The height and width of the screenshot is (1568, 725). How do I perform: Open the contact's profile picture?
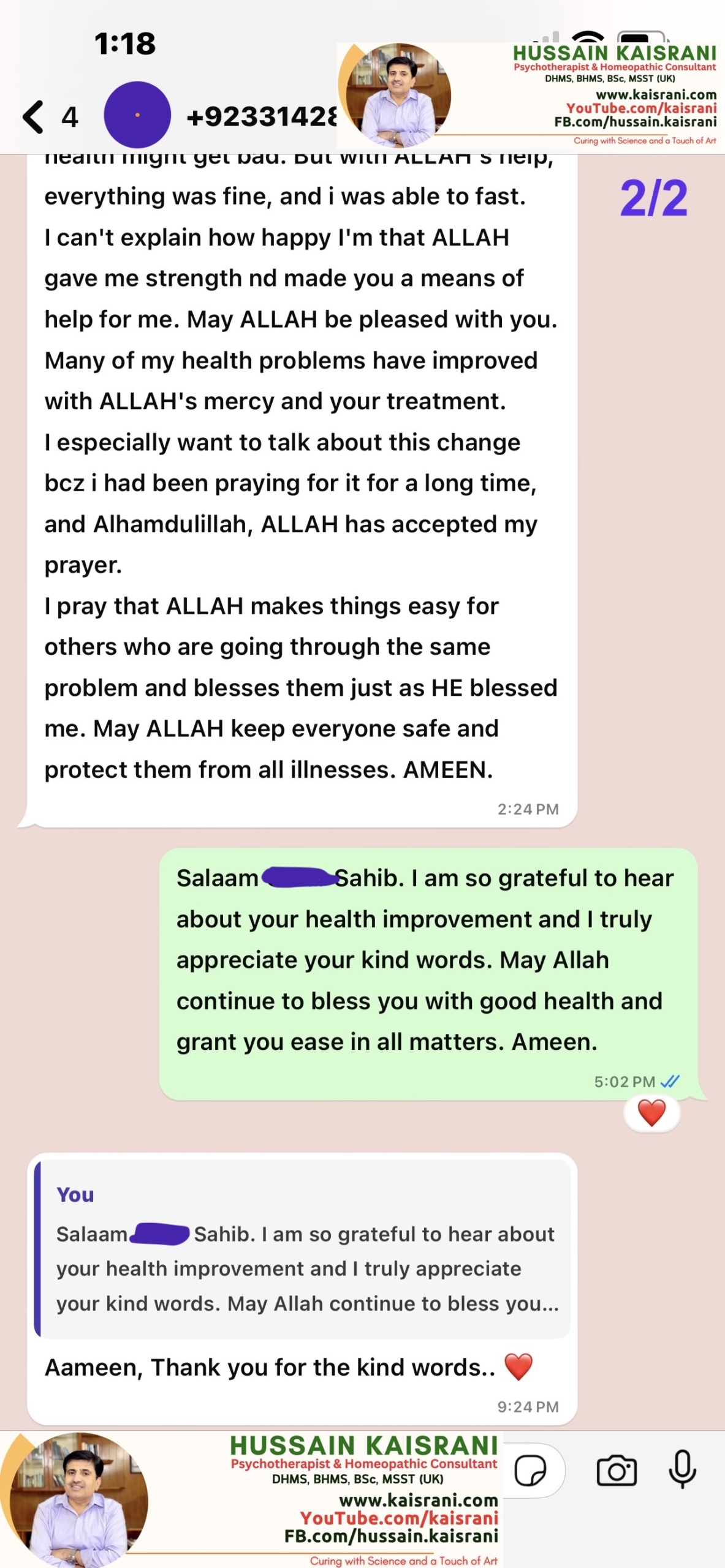tap(137, 115)
